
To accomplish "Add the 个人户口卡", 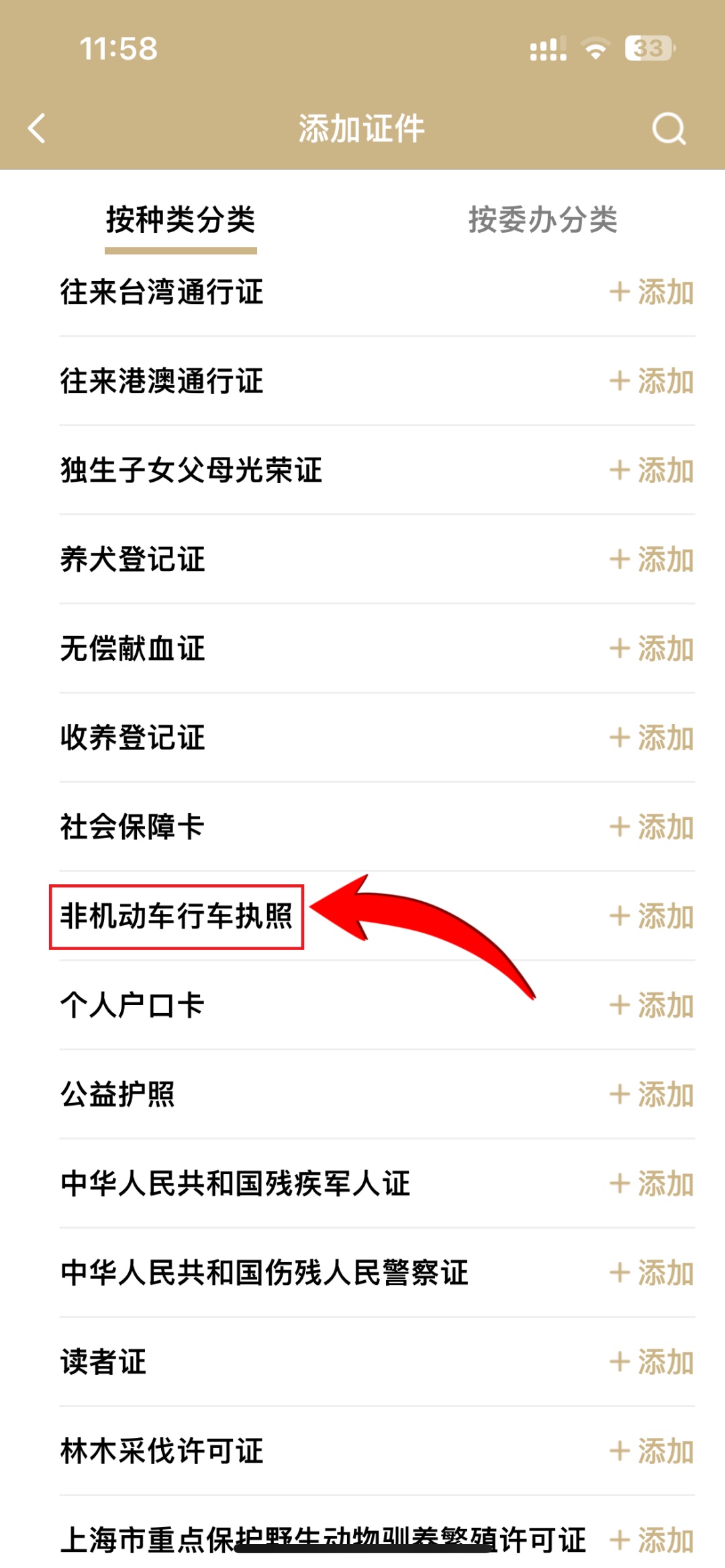I will click(x=651, y=1006).
